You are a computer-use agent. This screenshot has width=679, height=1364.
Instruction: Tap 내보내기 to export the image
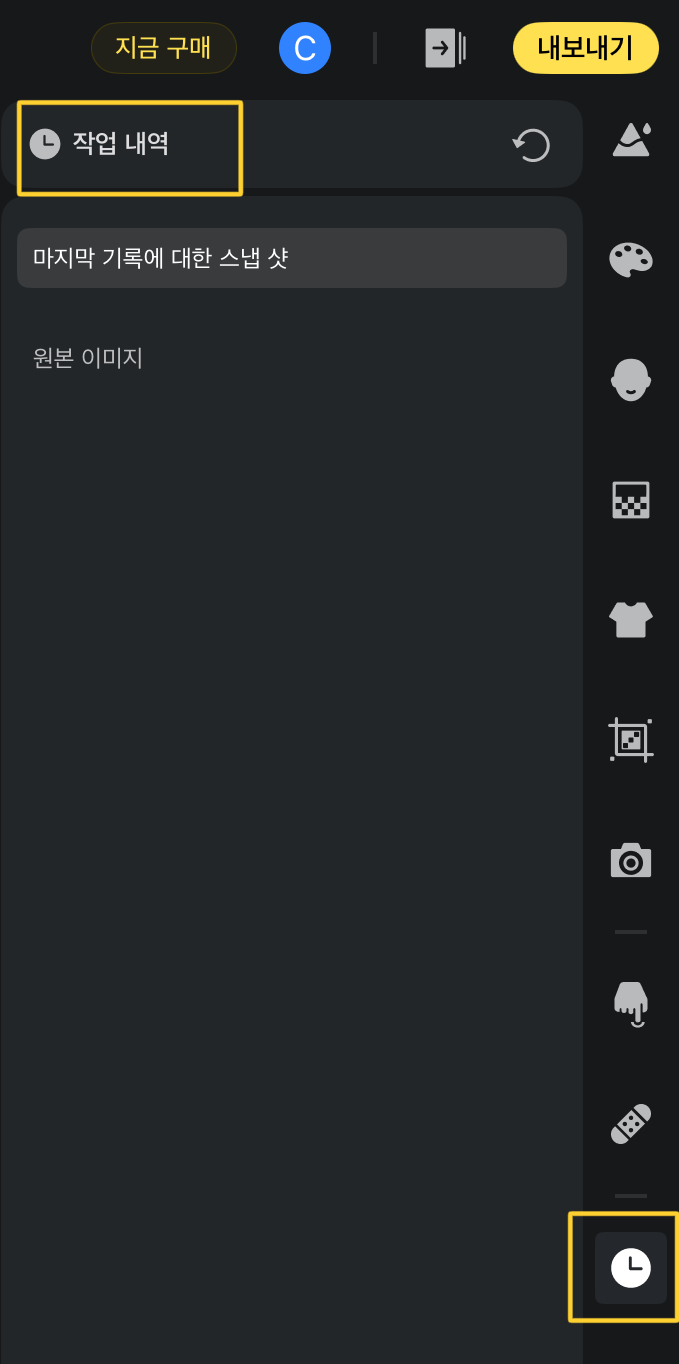tap(585, 48)
